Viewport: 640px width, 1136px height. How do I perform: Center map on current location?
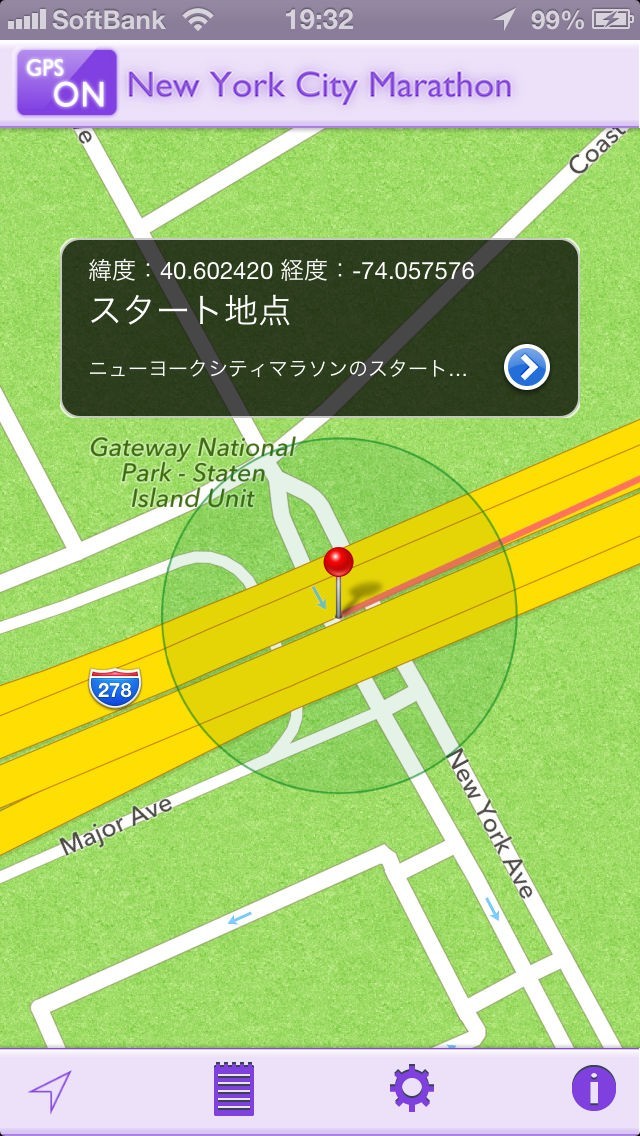pos(50,1091)
